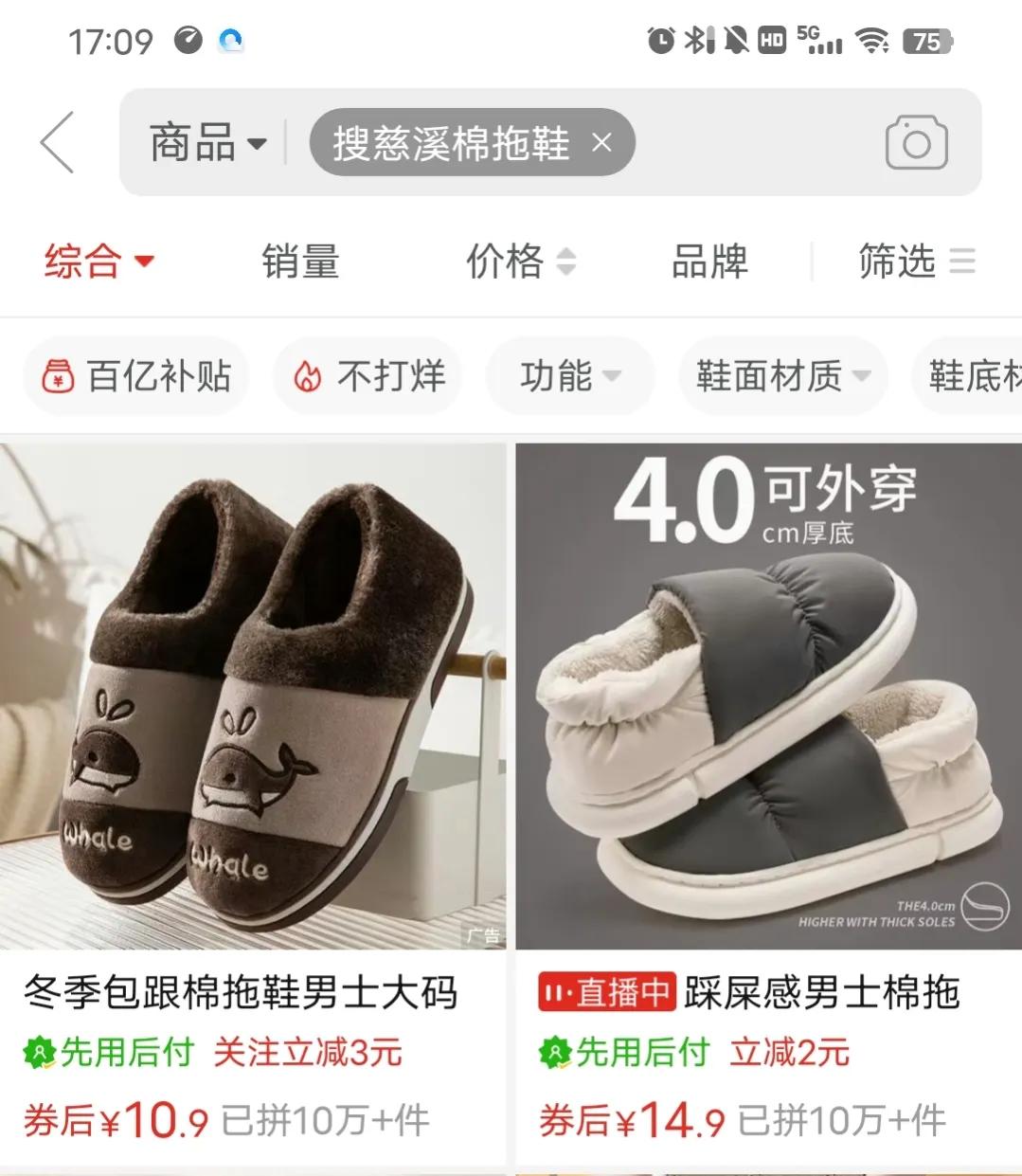Open the 筛选 filter panel

[915, 262]
